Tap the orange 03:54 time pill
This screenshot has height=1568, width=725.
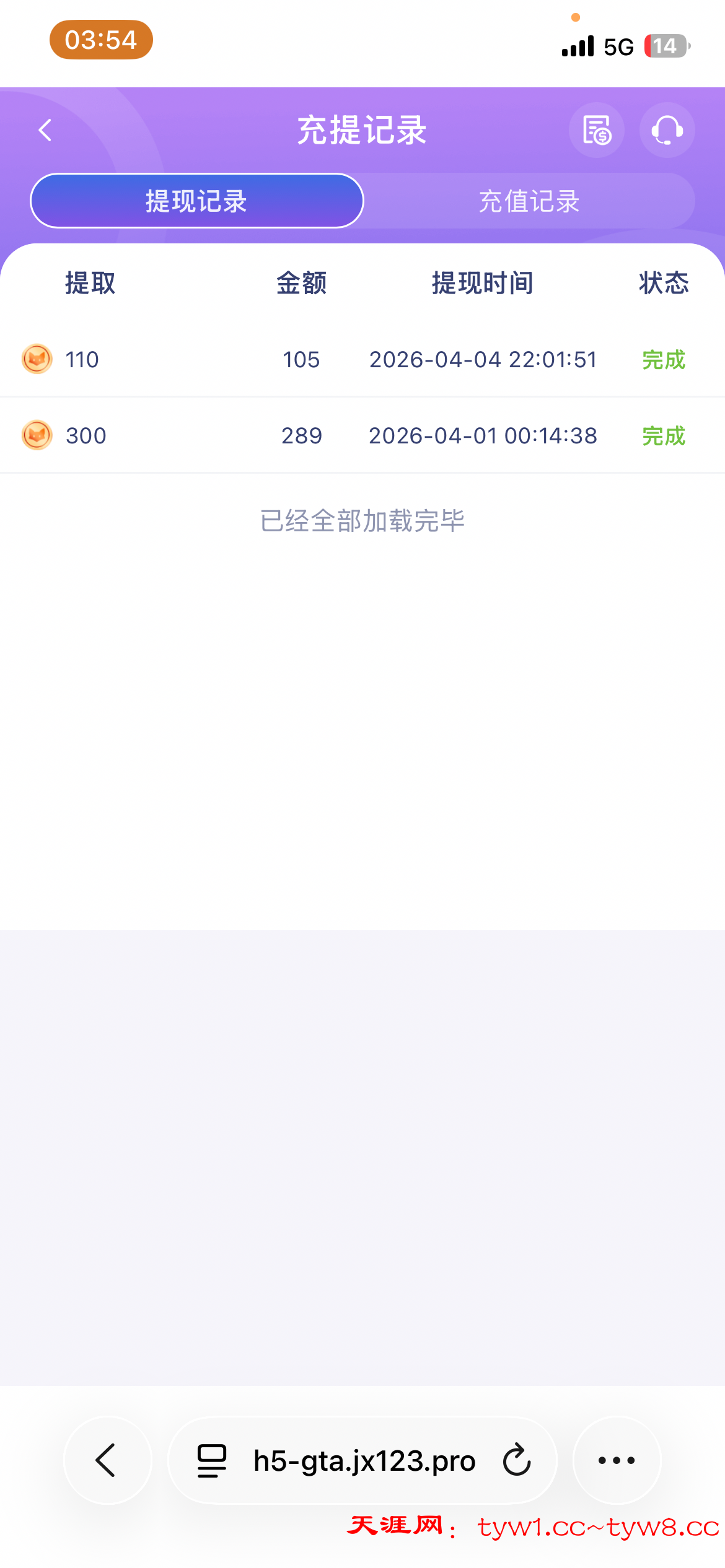coord(100,40)
